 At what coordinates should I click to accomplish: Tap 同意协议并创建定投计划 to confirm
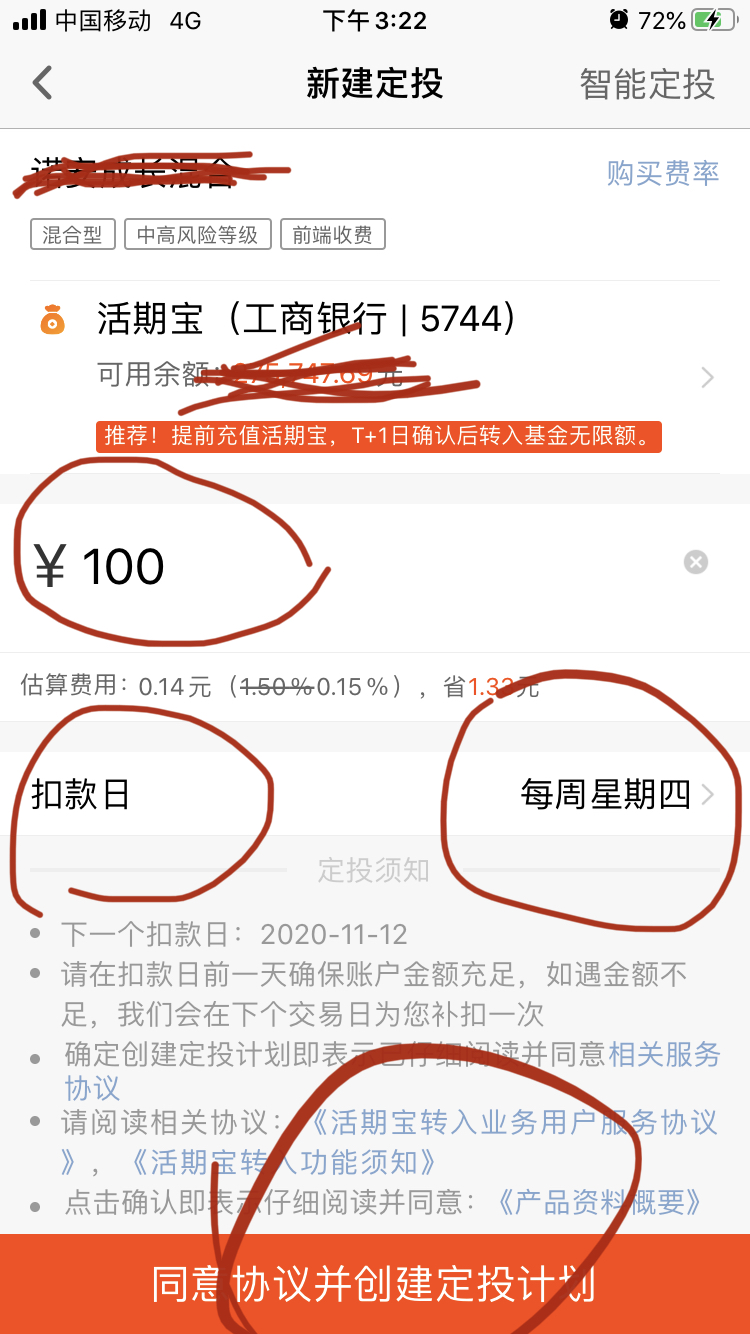(x=375, y=1286)
